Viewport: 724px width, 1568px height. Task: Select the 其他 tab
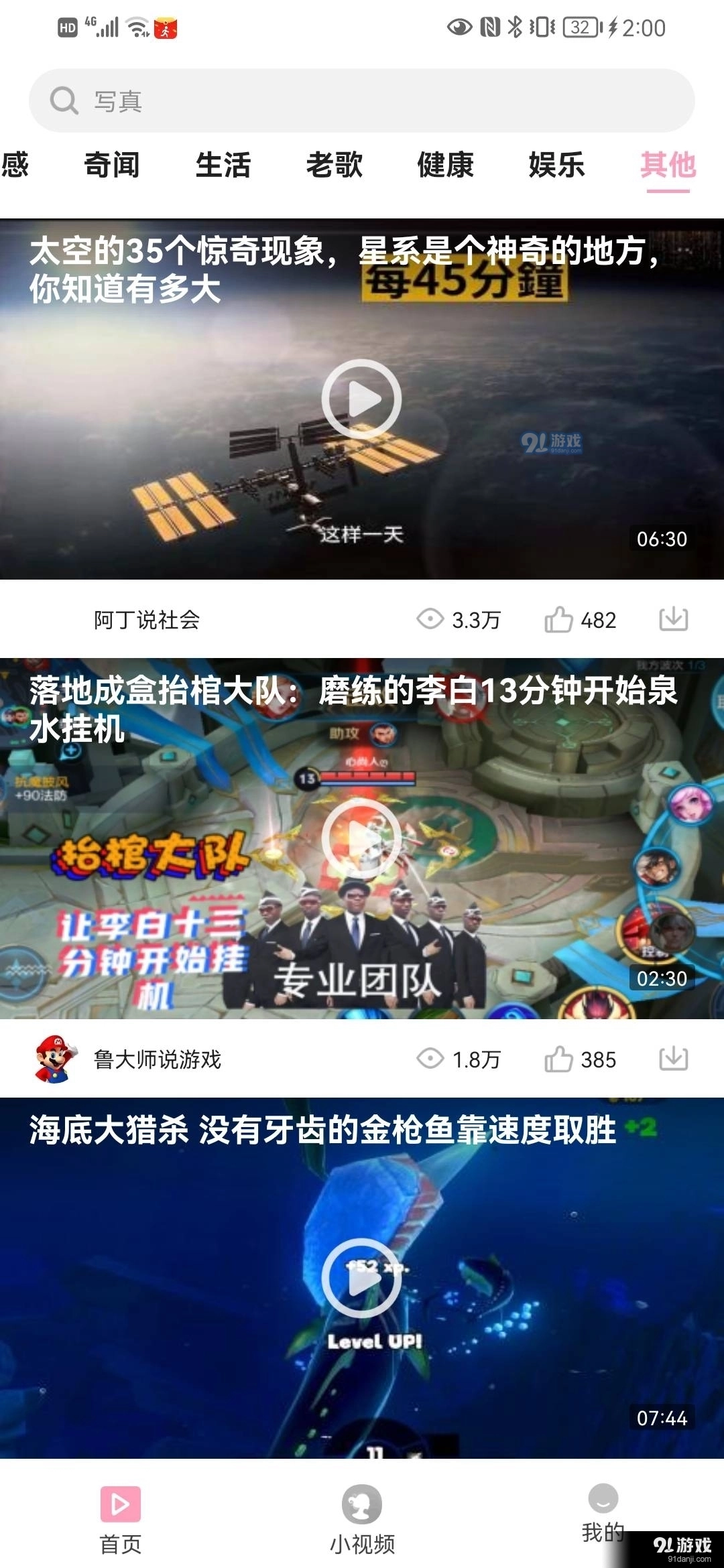[668, 165]
